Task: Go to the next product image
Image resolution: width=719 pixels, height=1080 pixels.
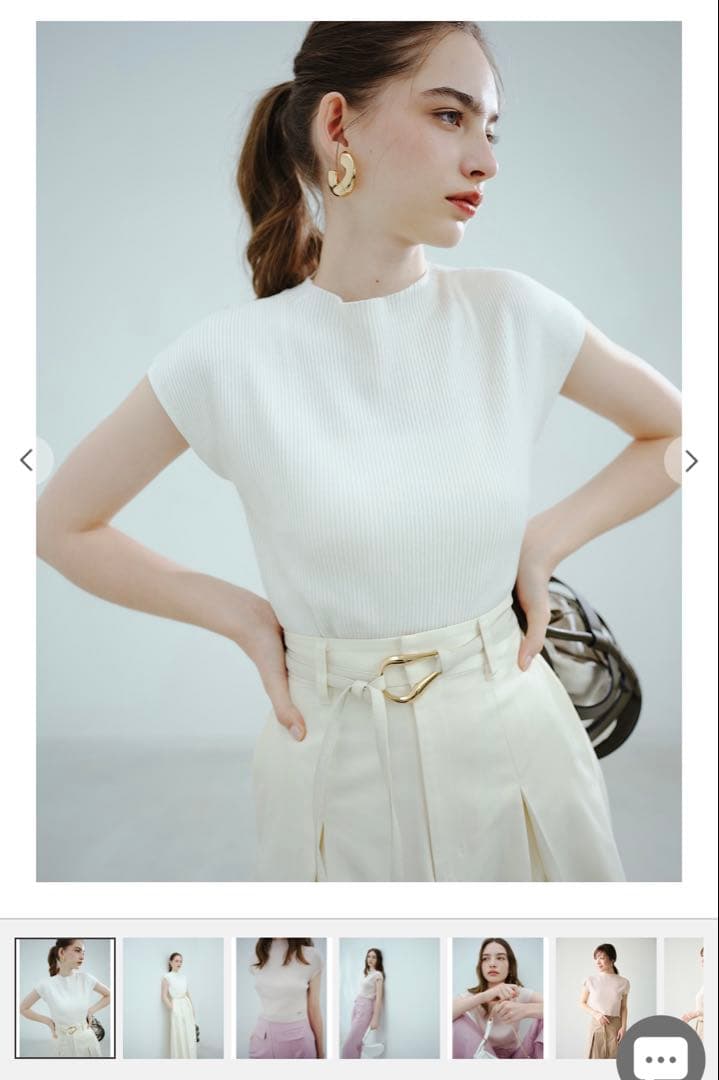Action: tap(690, 460)
